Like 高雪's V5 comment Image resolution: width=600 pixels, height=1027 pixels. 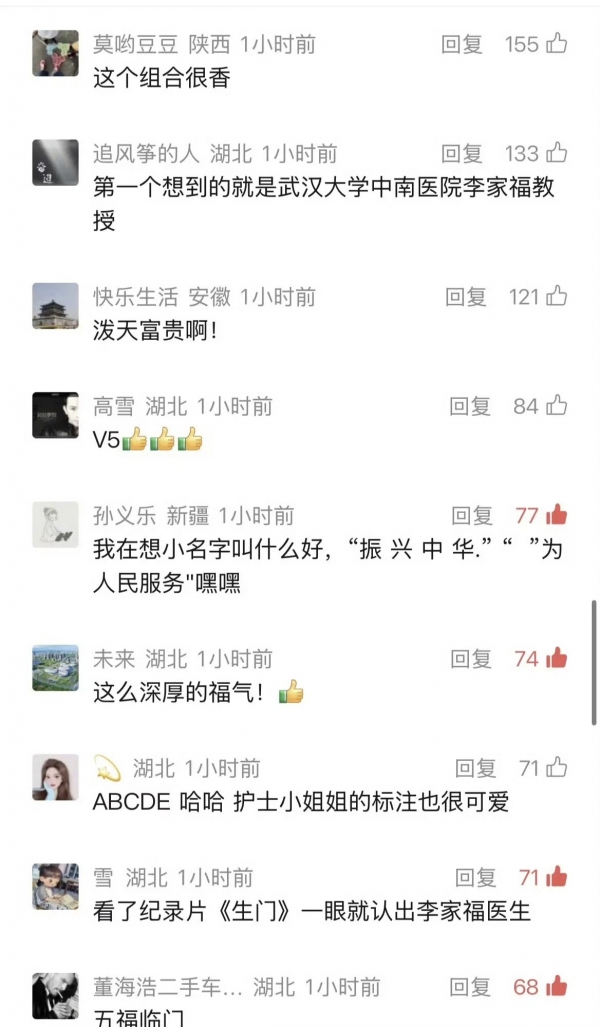click(x=557, y=407)
